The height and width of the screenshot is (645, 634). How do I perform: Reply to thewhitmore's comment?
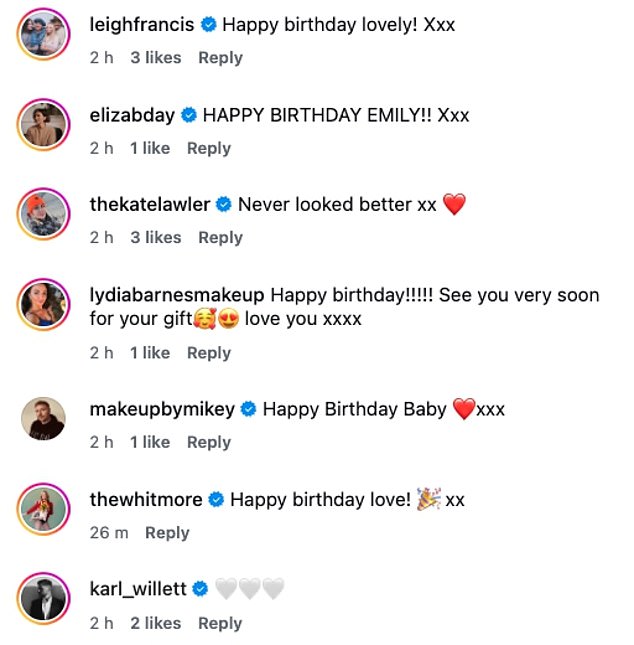coord(167,533)
